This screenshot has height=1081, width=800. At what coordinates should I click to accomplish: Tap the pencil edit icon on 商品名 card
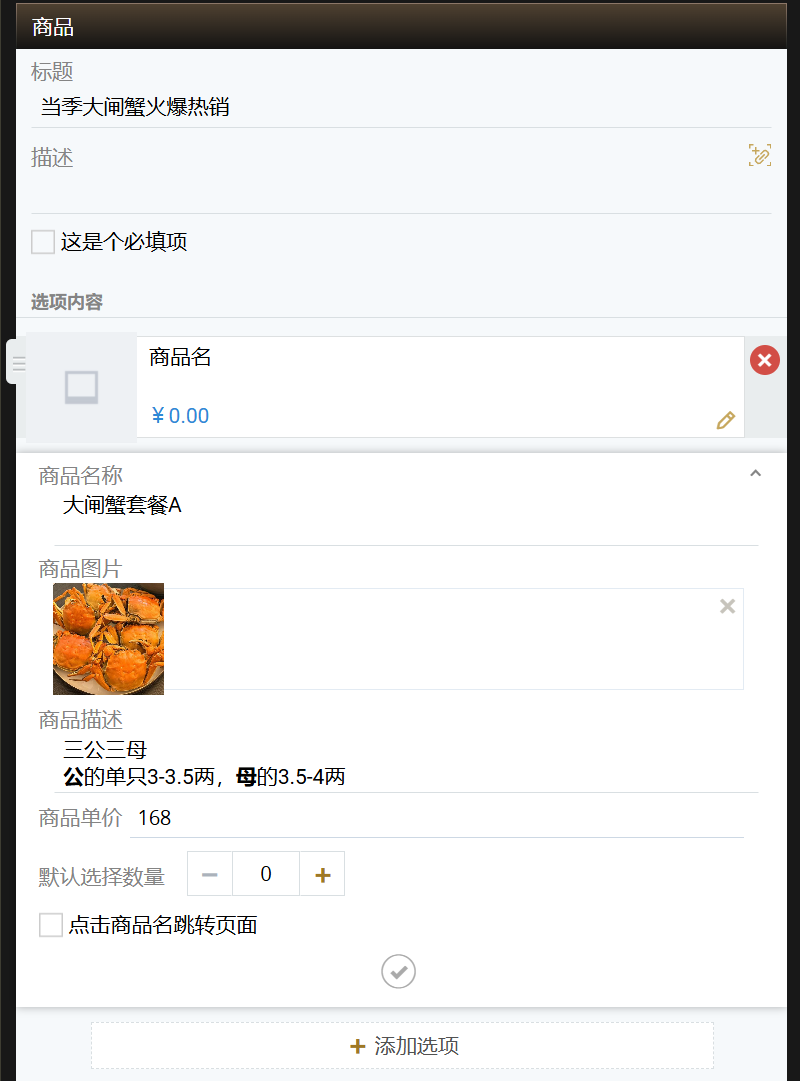click(x=726, y=421)
